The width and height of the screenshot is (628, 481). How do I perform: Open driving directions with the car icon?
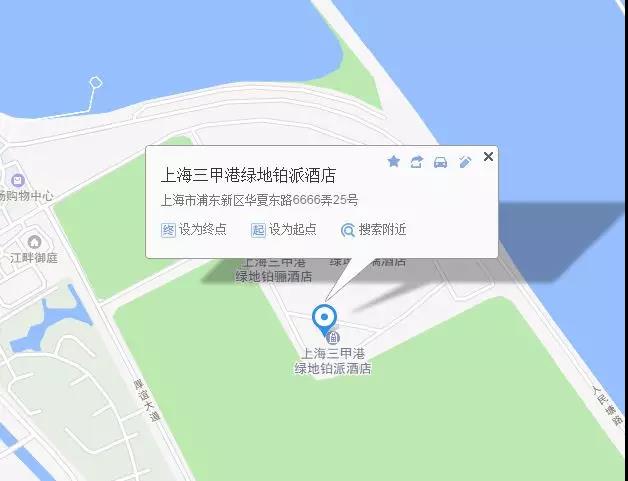pos(440,162)
